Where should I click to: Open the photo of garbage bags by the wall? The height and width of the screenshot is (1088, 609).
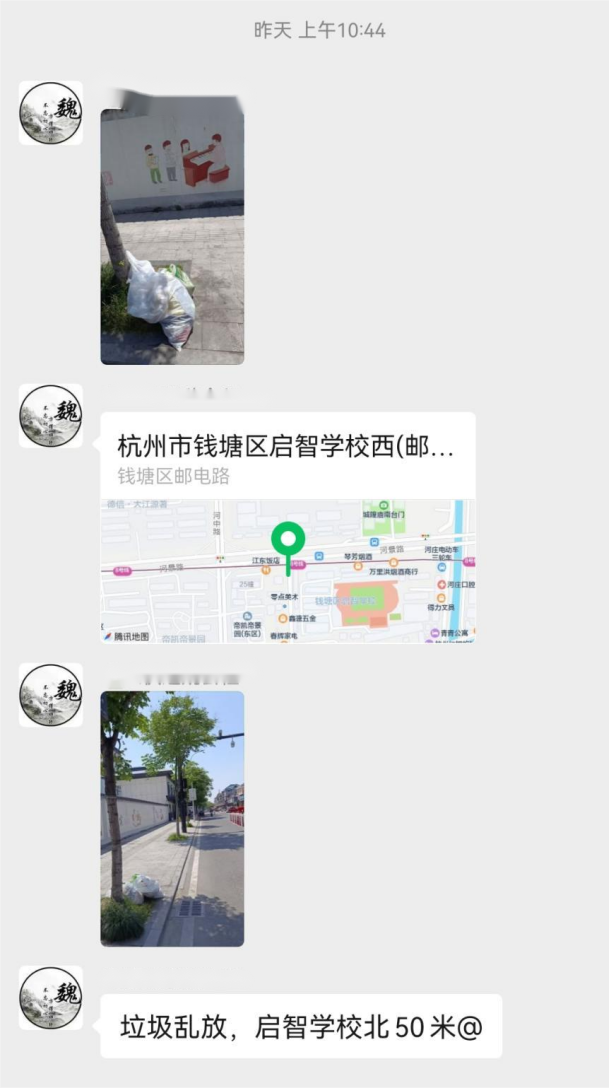click(172, 237)
